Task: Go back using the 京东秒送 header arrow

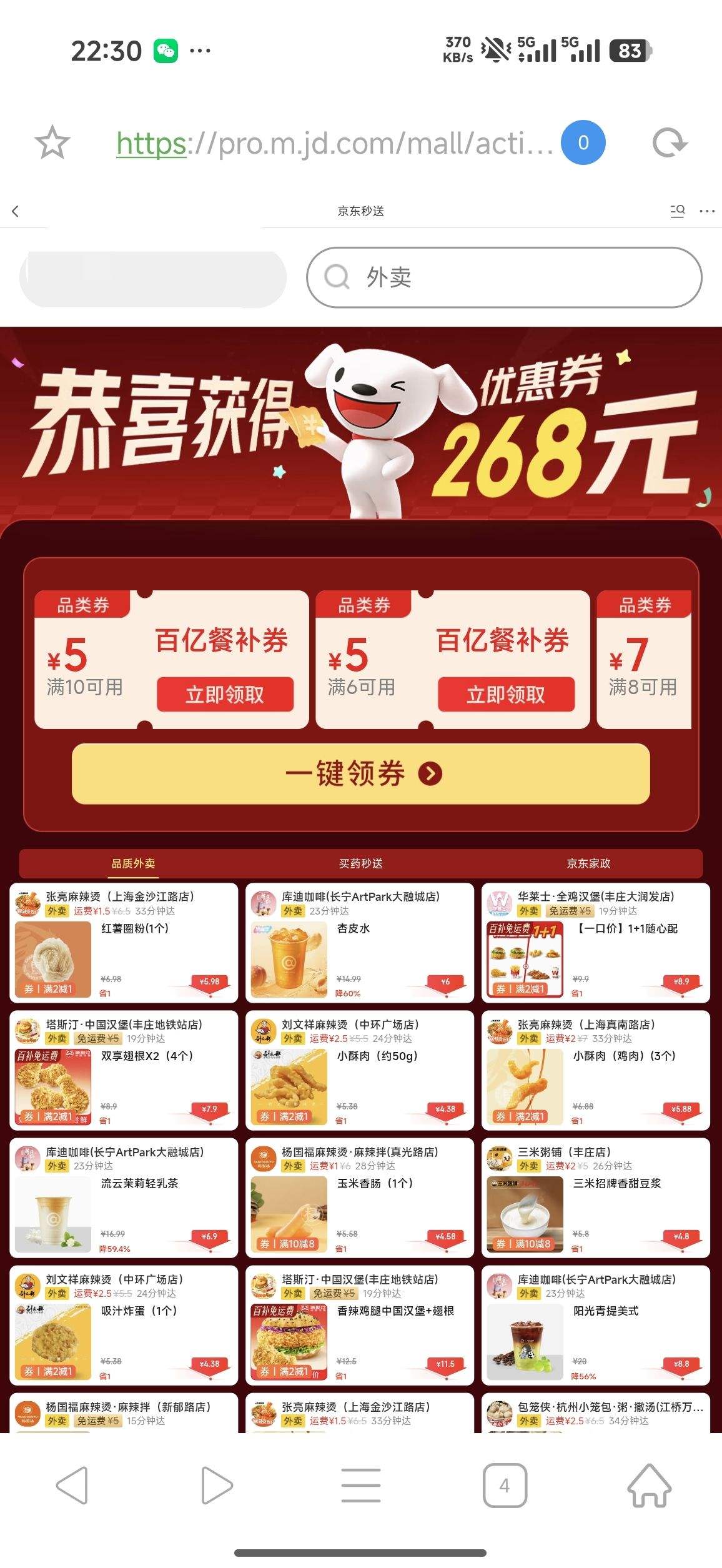Action: [16, 211]
